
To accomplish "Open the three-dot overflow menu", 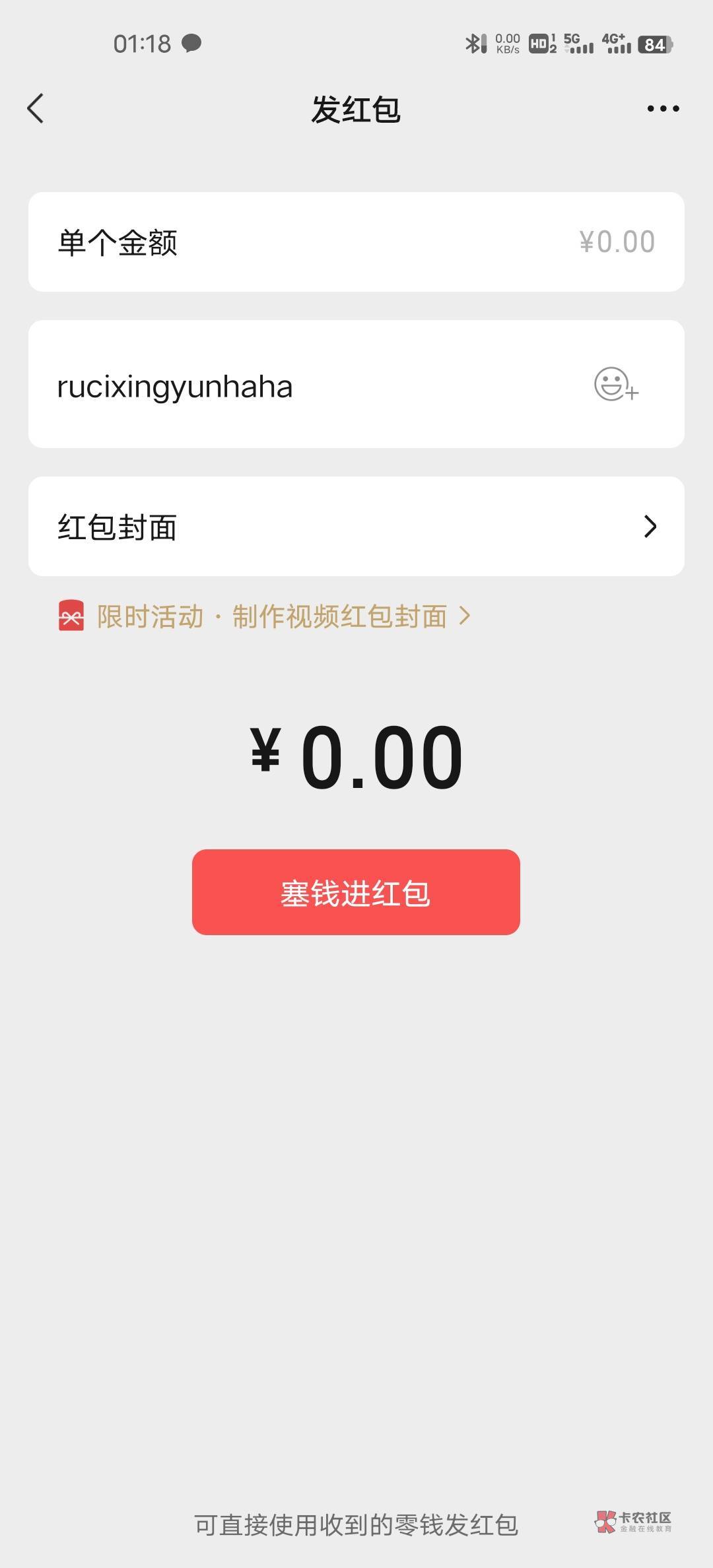I will [x=663, y=108].
